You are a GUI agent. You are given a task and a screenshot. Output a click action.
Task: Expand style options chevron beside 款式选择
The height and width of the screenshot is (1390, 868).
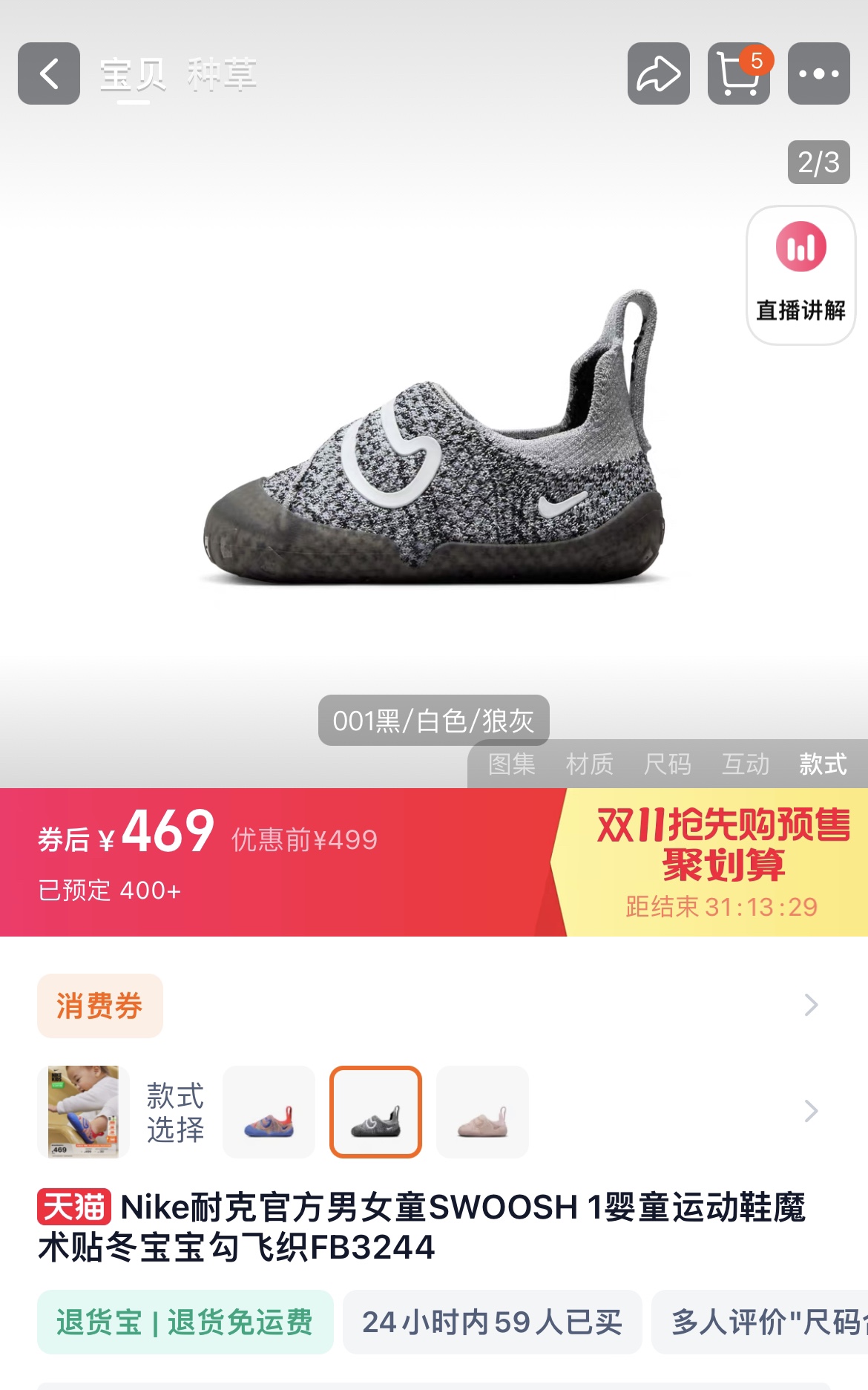click(x=811, y=1111)
